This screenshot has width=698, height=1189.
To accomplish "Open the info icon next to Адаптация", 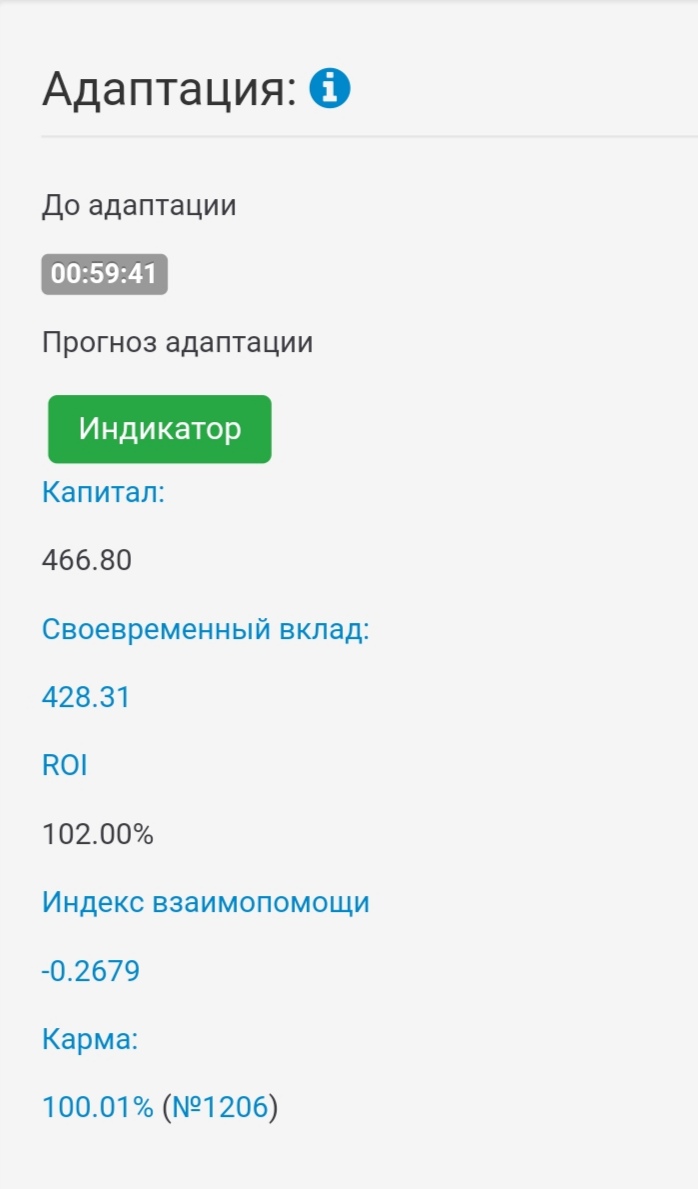I will [x=329, y=90].
